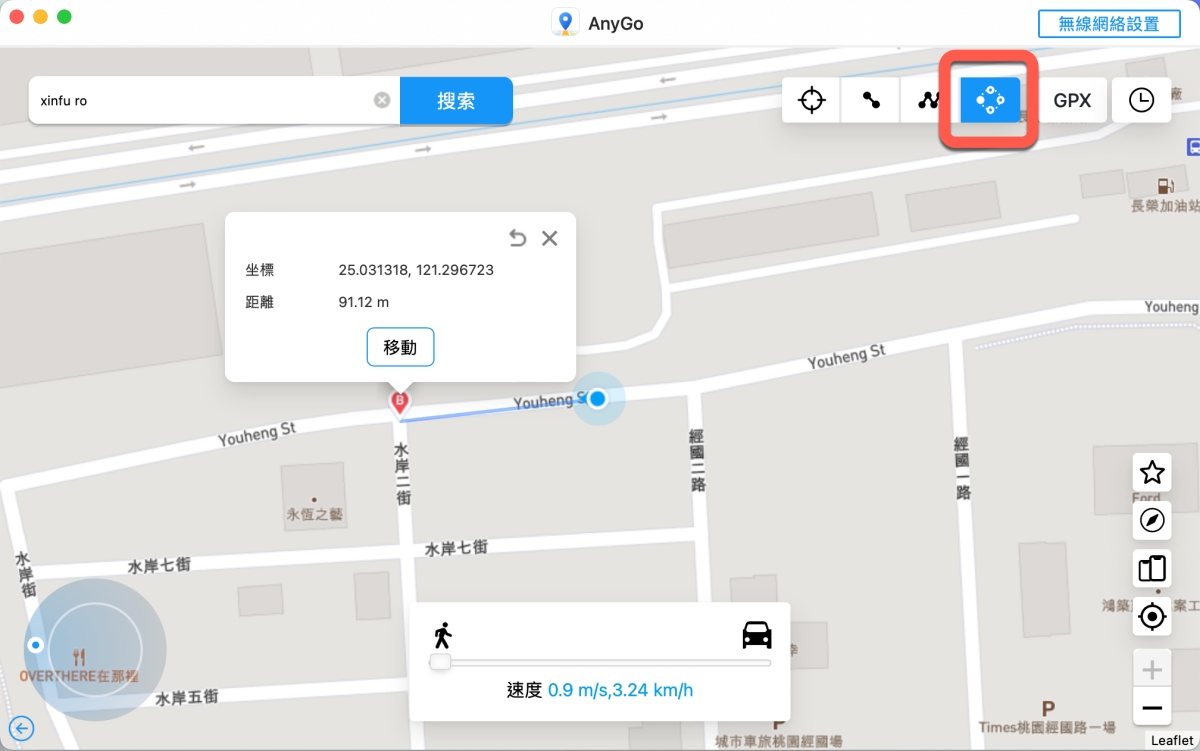
Task: Tap the compass icon
Action: tap(1152, 520)
